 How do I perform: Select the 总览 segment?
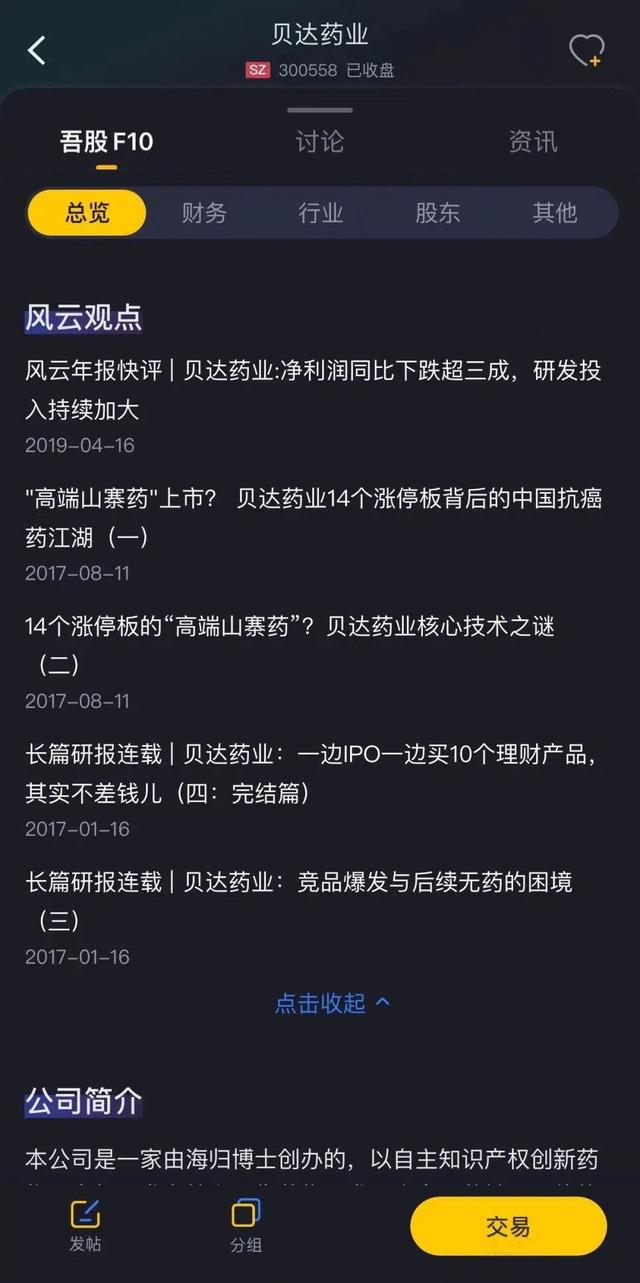87,212
